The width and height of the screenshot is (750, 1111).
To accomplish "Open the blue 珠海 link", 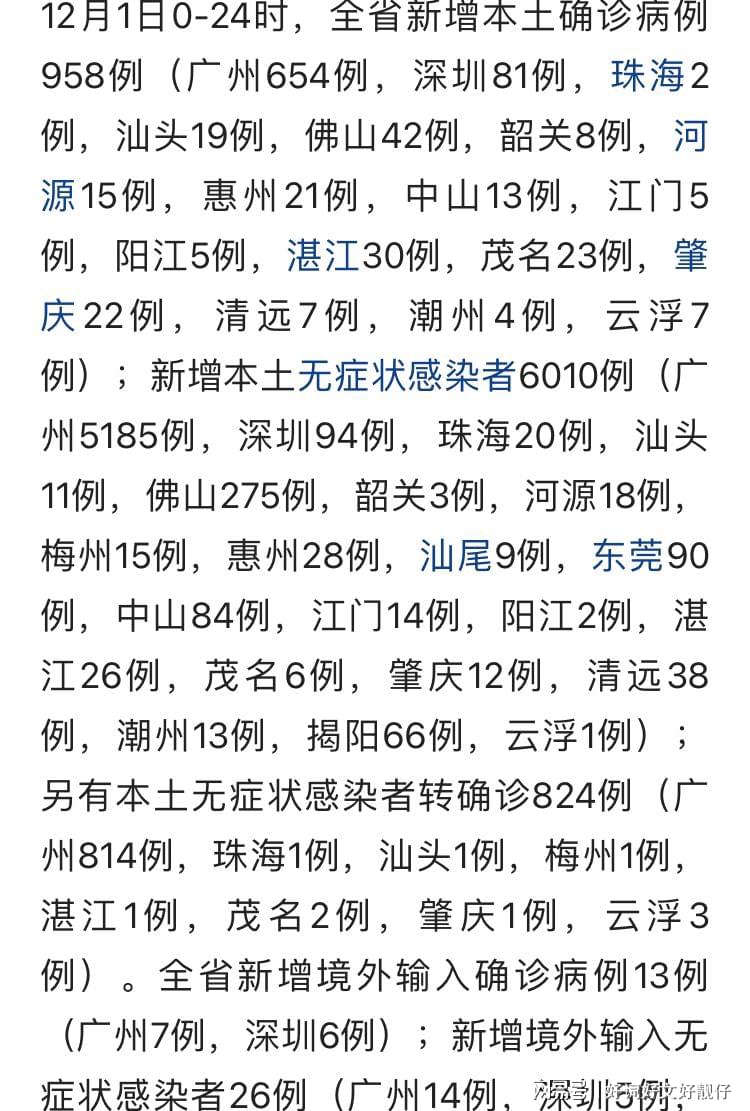I will [647, 76].
